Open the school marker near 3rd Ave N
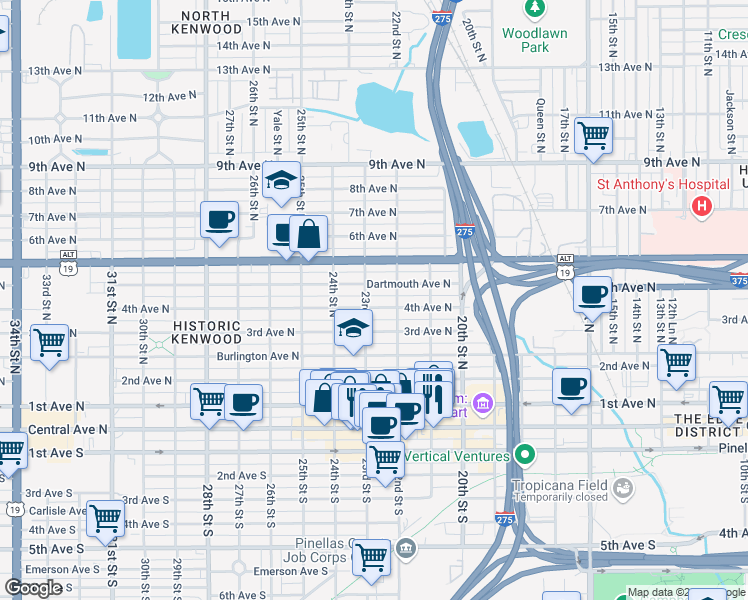 352,327
